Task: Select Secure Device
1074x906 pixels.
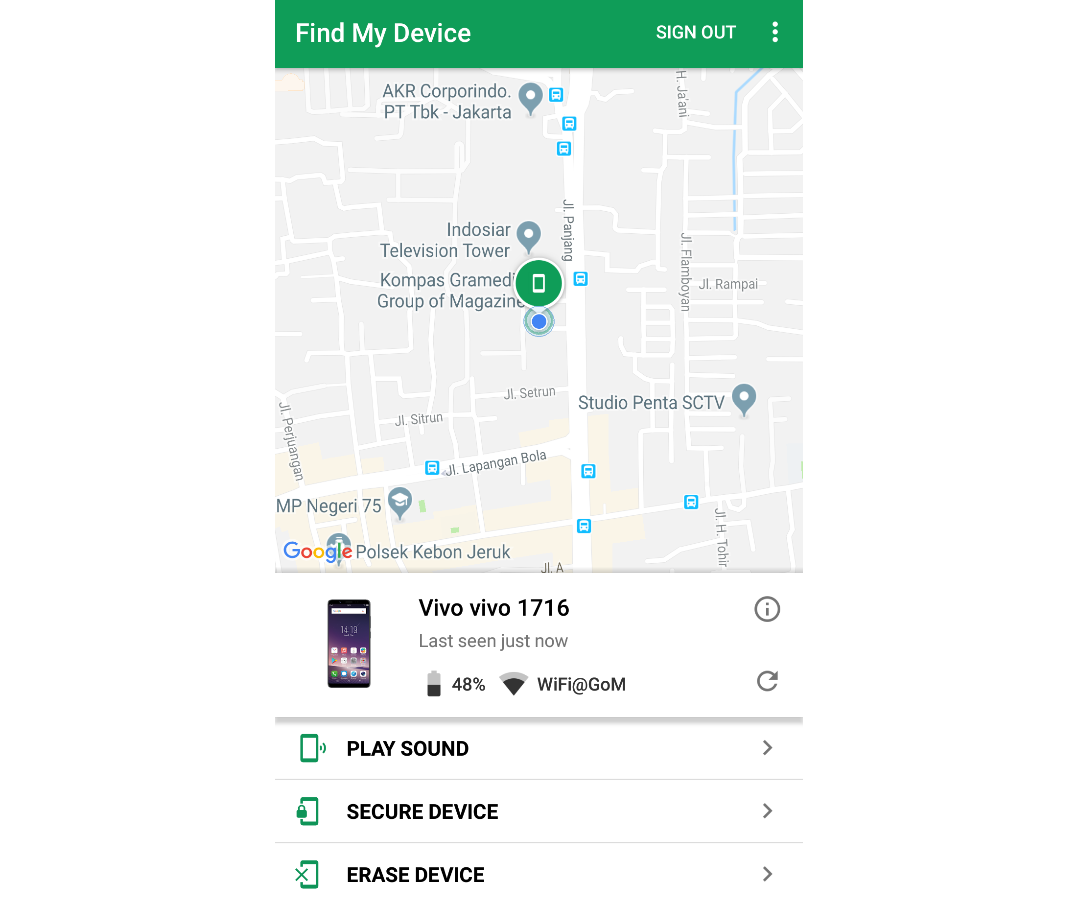Action: pyautogui.click(x=538, y=811)
